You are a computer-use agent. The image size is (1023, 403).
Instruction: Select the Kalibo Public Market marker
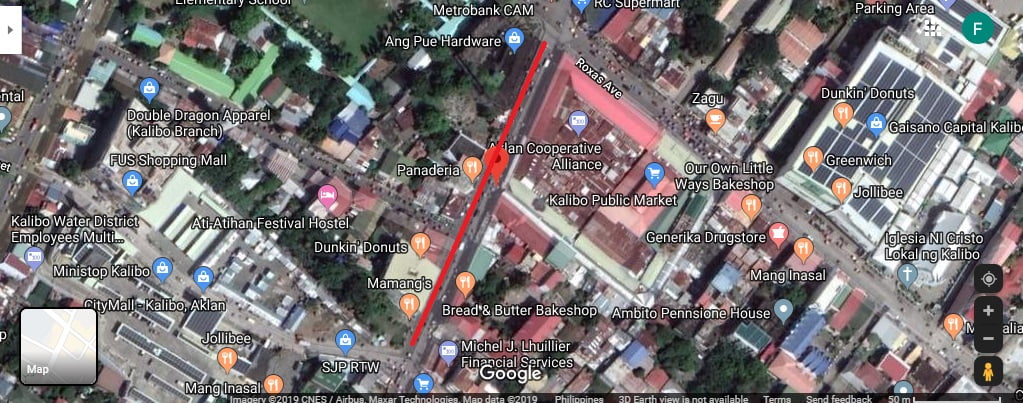coord(655,174)
